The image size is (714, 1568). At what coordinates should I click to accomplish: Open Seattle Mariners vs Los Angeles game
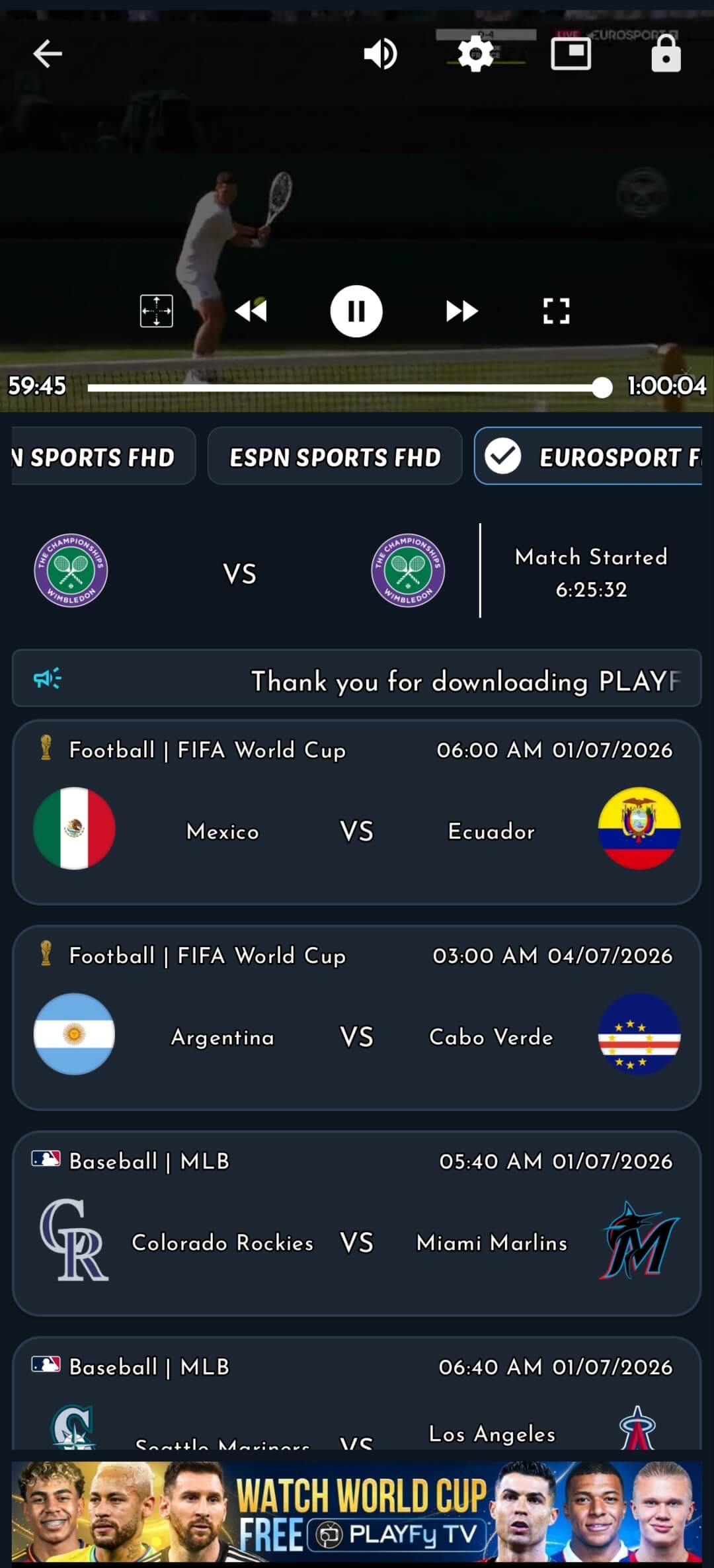click(356, 1393)
